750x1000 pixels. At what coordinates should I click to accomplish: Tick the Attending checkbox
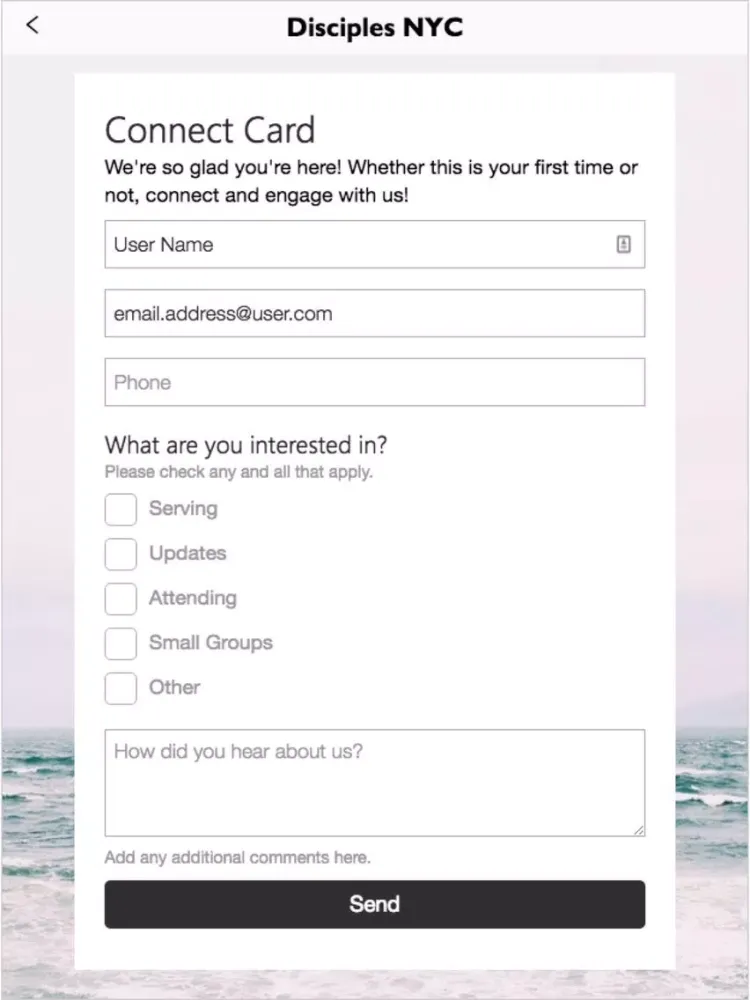click(121, 598)
